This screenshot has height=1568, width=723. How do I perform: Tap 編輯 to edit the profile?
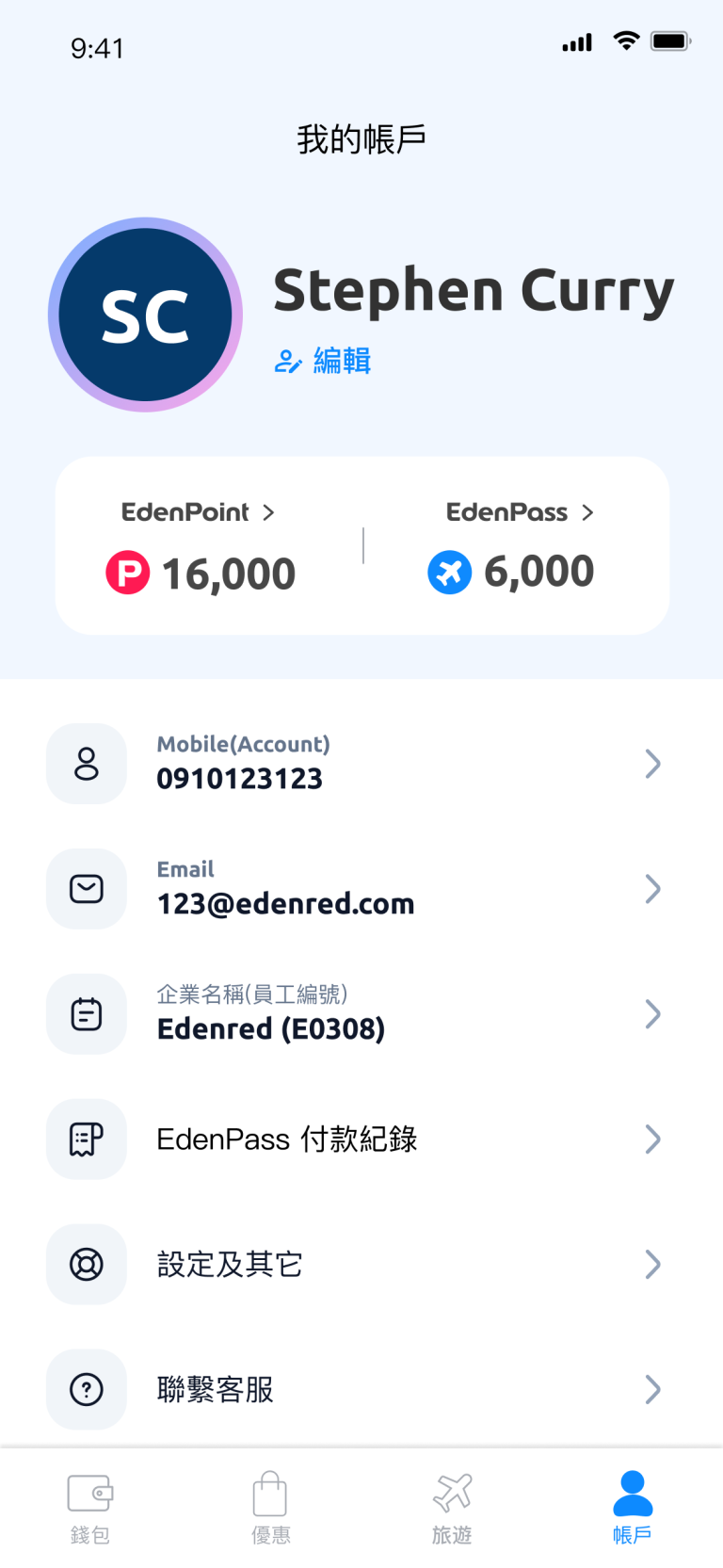tap(323, 361)
